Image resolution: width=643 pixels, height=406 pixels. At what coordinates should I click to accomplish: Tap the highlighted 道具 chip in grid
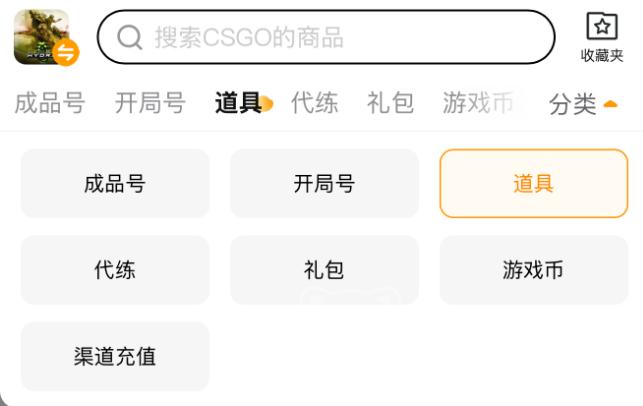[x=534, y=183]
